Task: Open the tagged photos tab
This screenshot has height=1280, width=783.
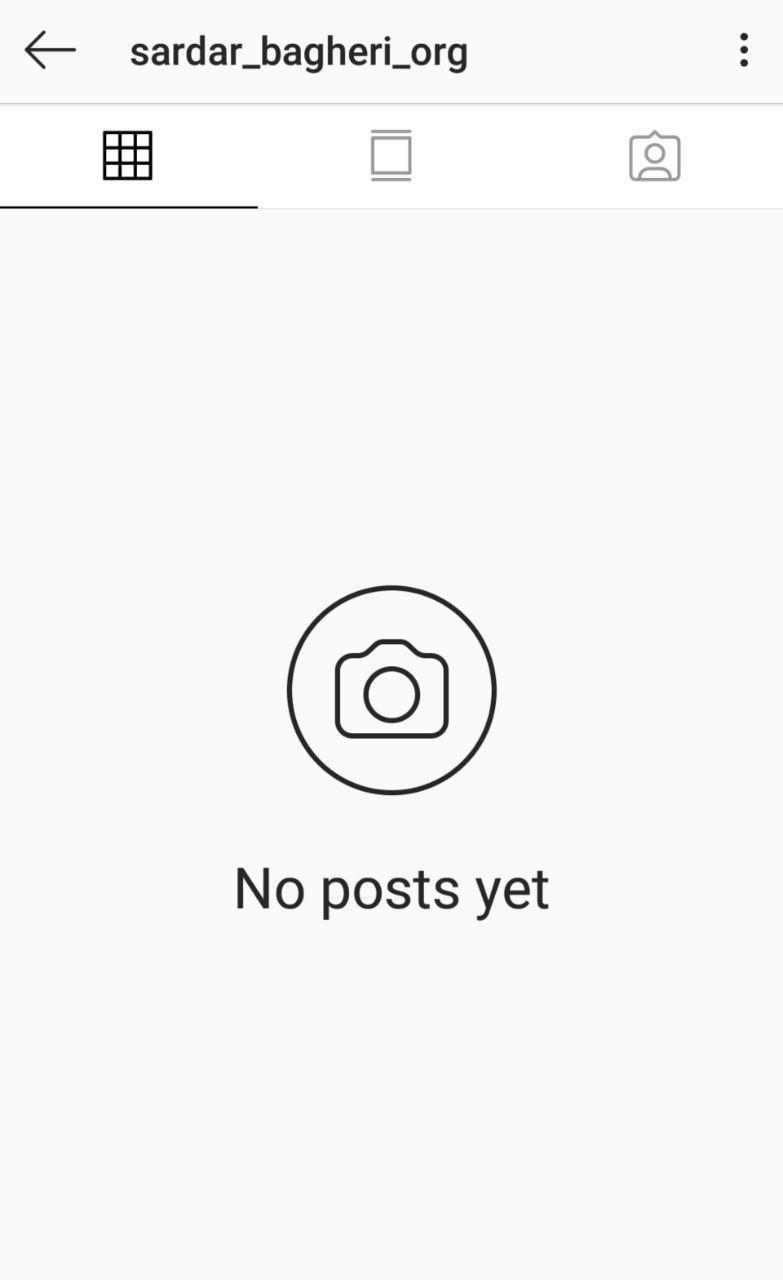Action: tap(654, 157)
